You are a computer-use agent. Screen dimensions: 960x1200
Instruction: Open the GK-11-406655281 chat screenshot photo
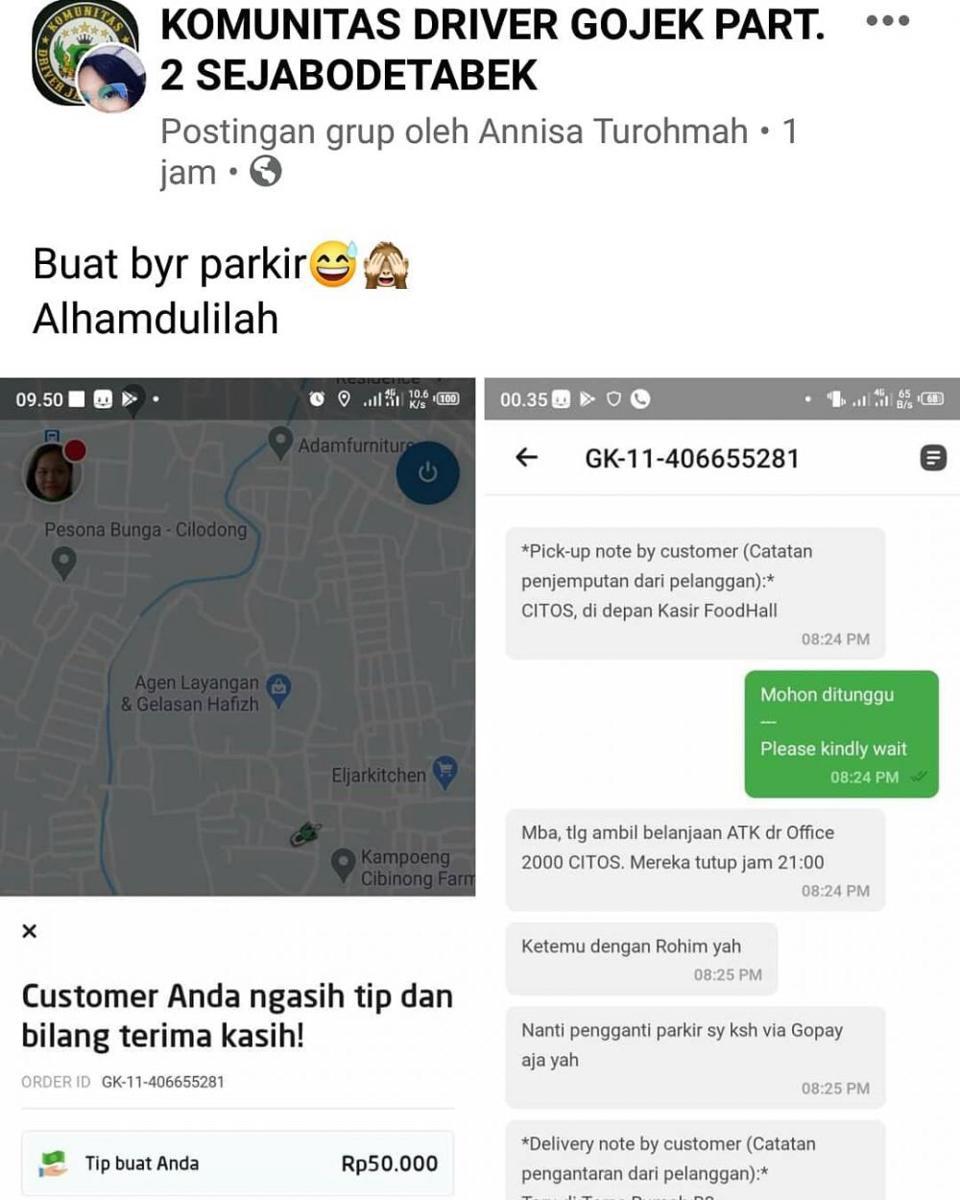point(721,788)
